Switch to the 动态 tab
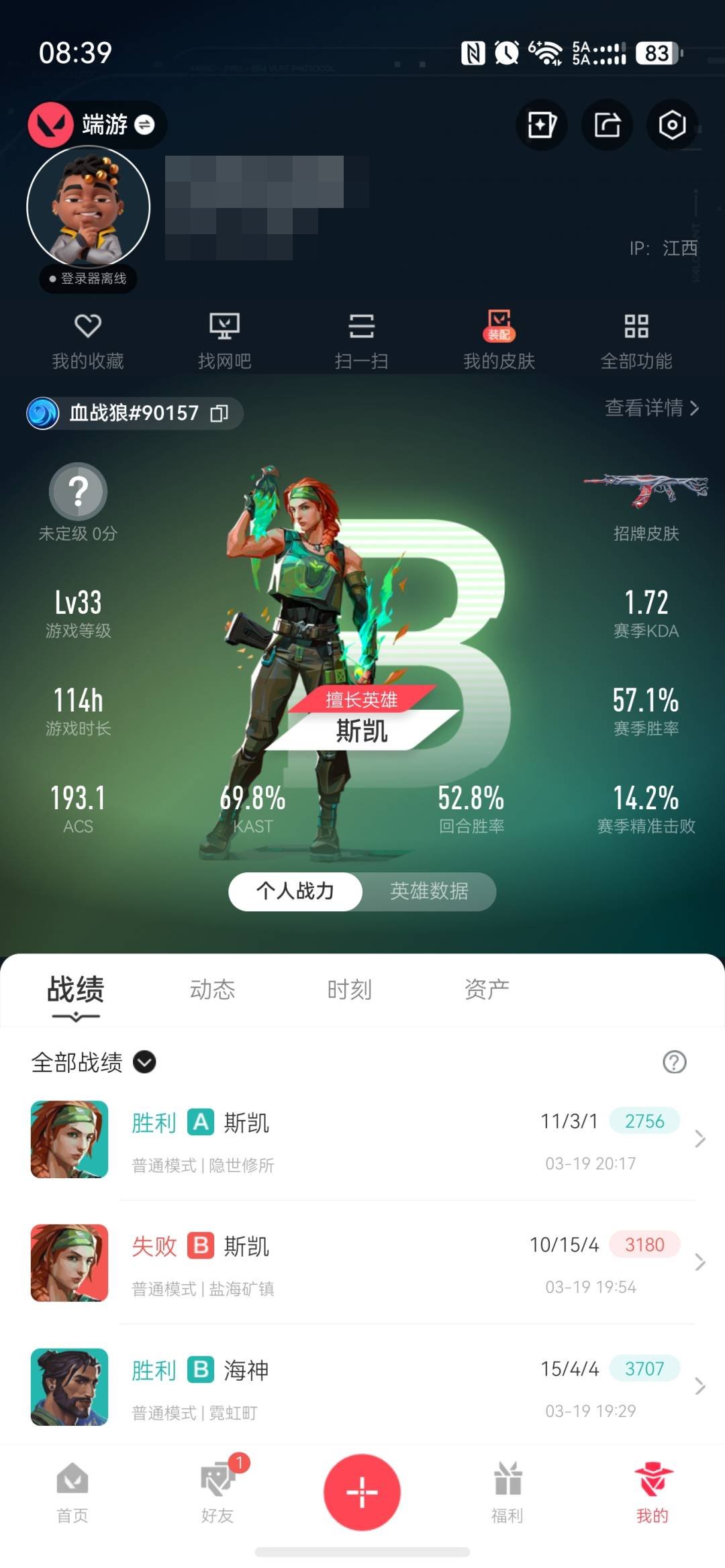Image resolution: width=725 pixels, height=1568 pixels. [213, 988]
